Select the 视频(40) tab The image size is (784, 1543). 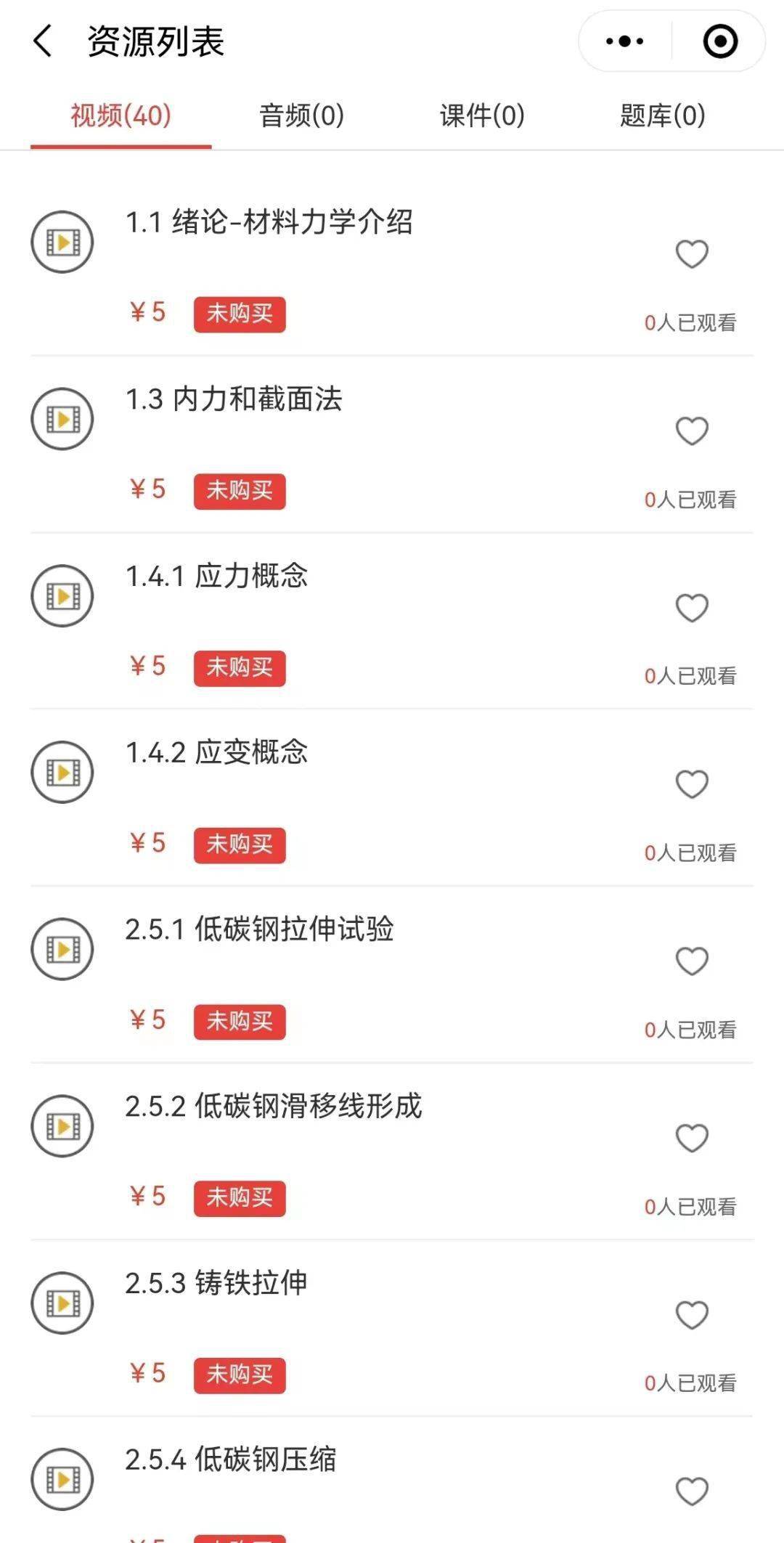point(121,115)
